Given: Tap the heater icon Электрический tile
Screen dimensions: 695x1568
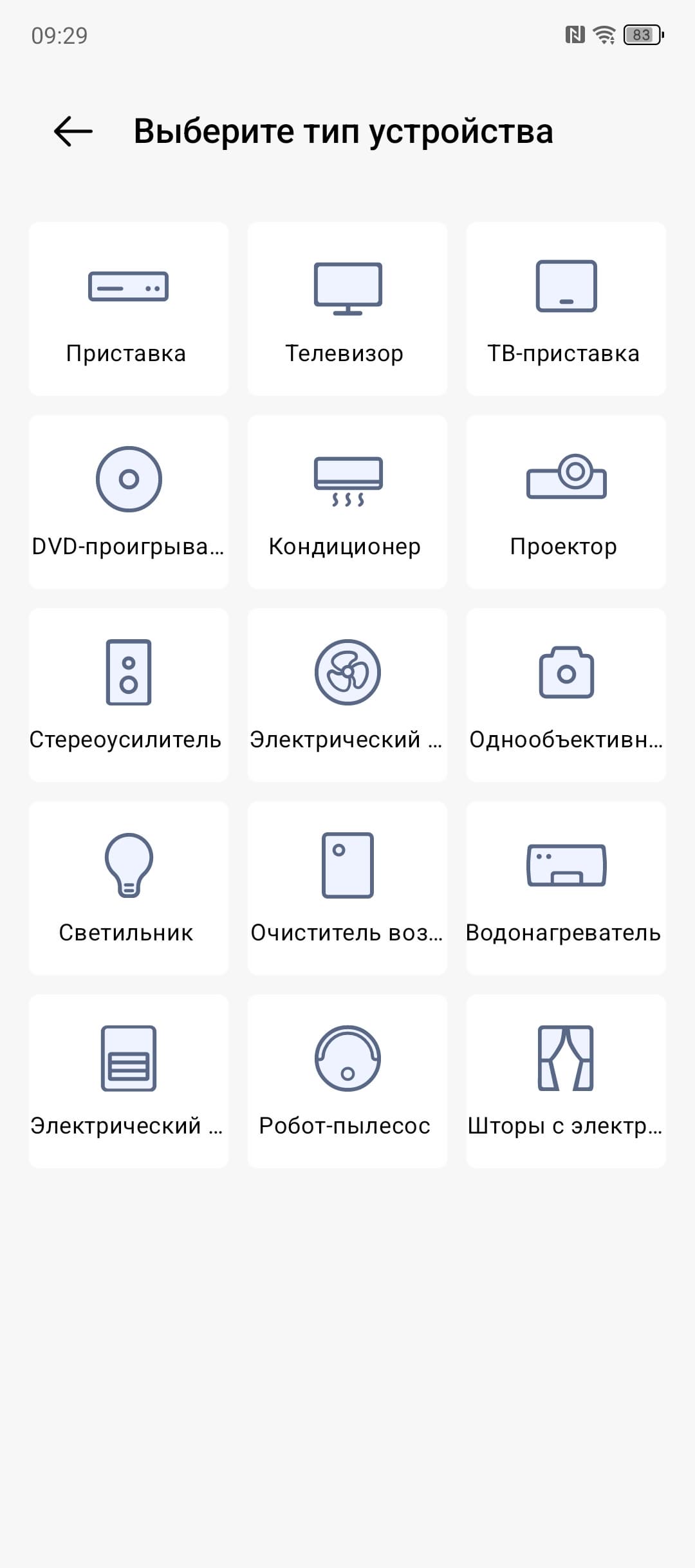Looking at the screenshot, I should click(128, 1081).
